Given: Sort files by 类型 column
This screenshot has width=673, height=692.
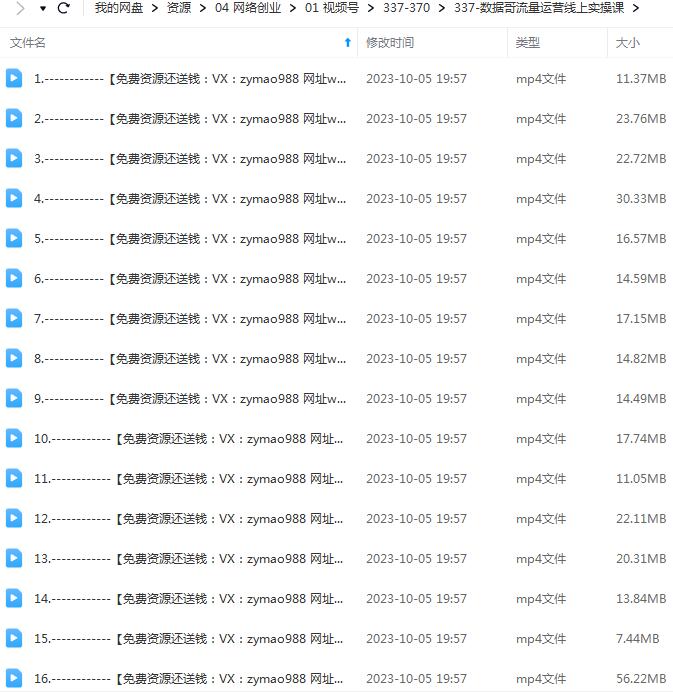Looking at the screenshot, I should tap(527, 43).
